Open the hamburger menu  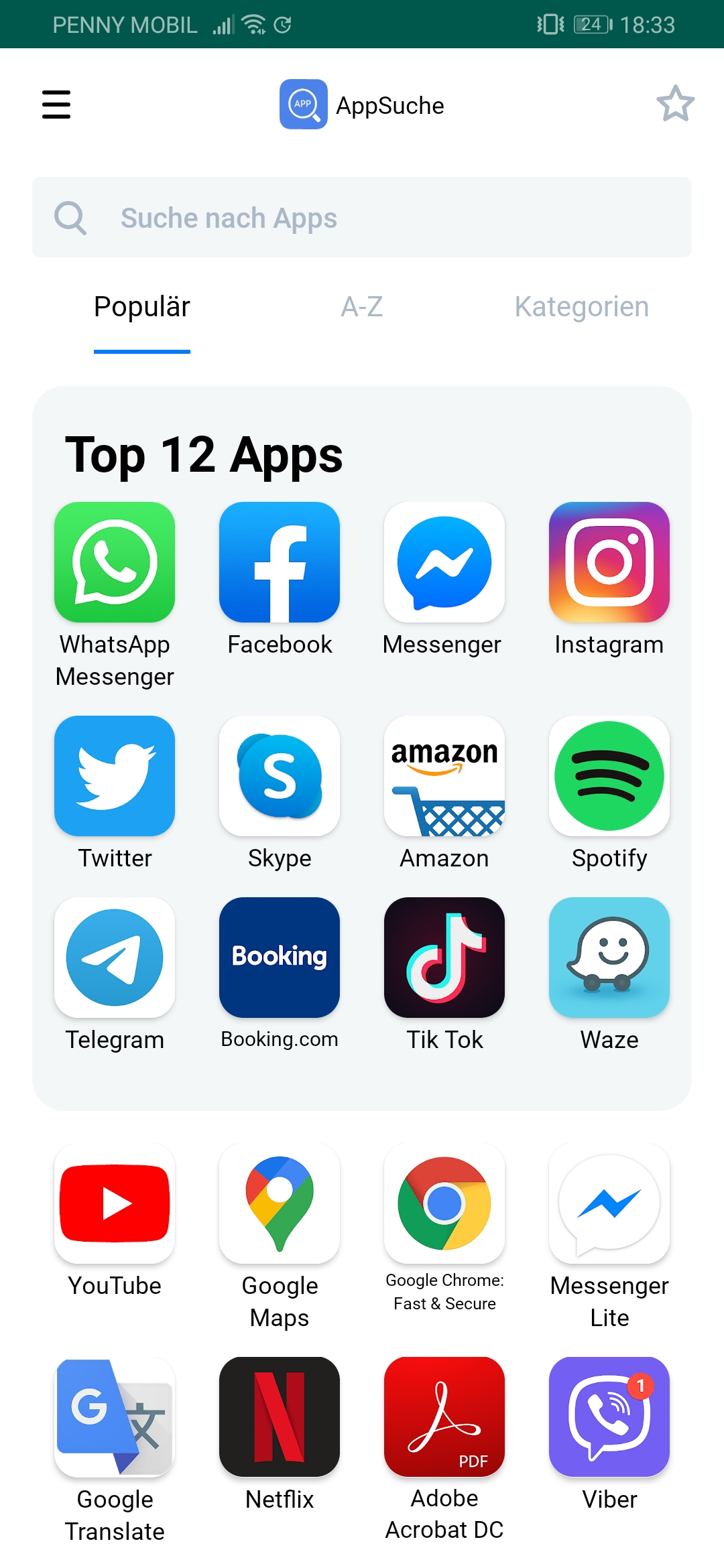(56, 105)
